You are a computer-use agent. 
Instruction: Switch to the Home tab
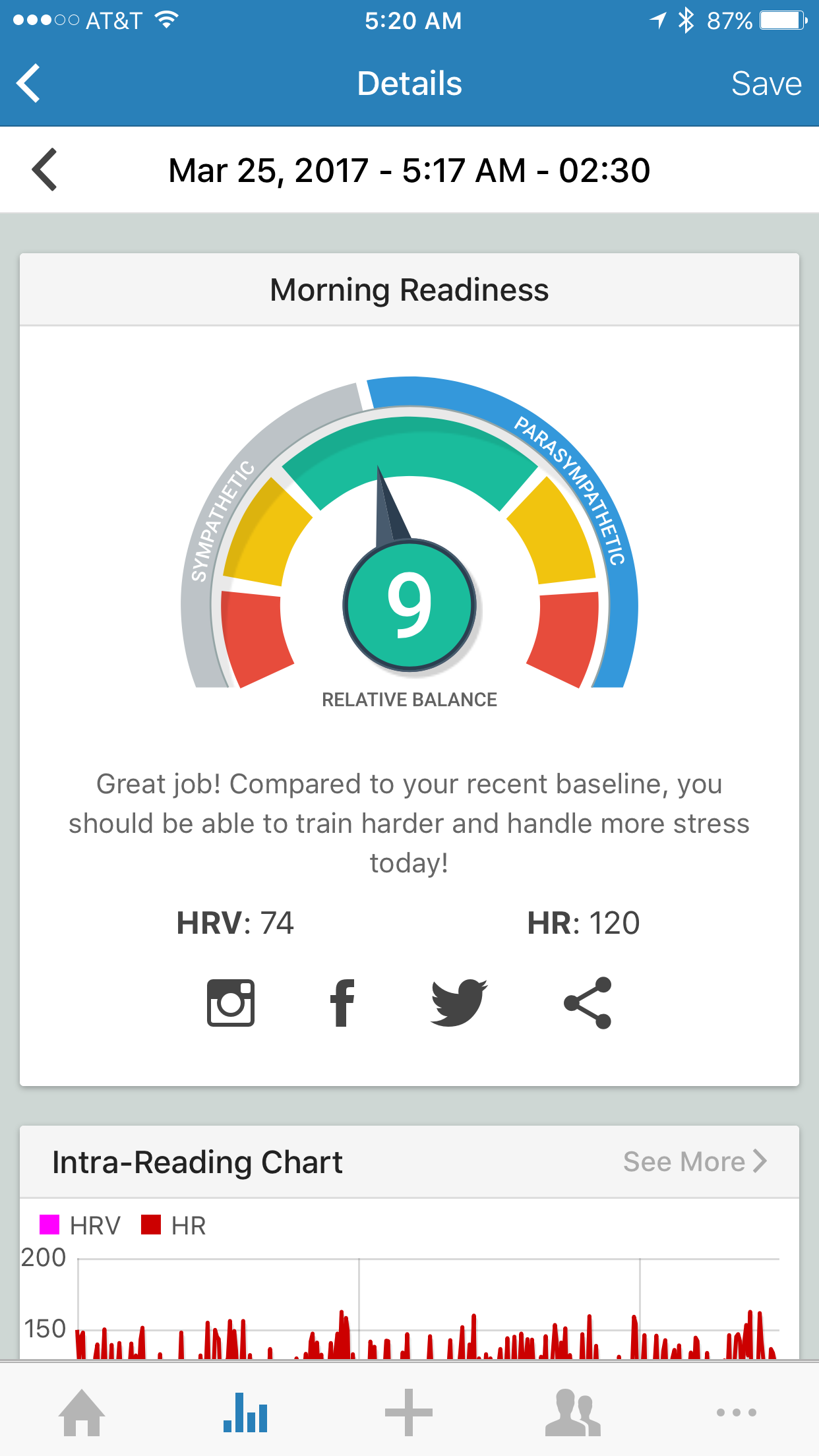click(x=82, y=1412)
